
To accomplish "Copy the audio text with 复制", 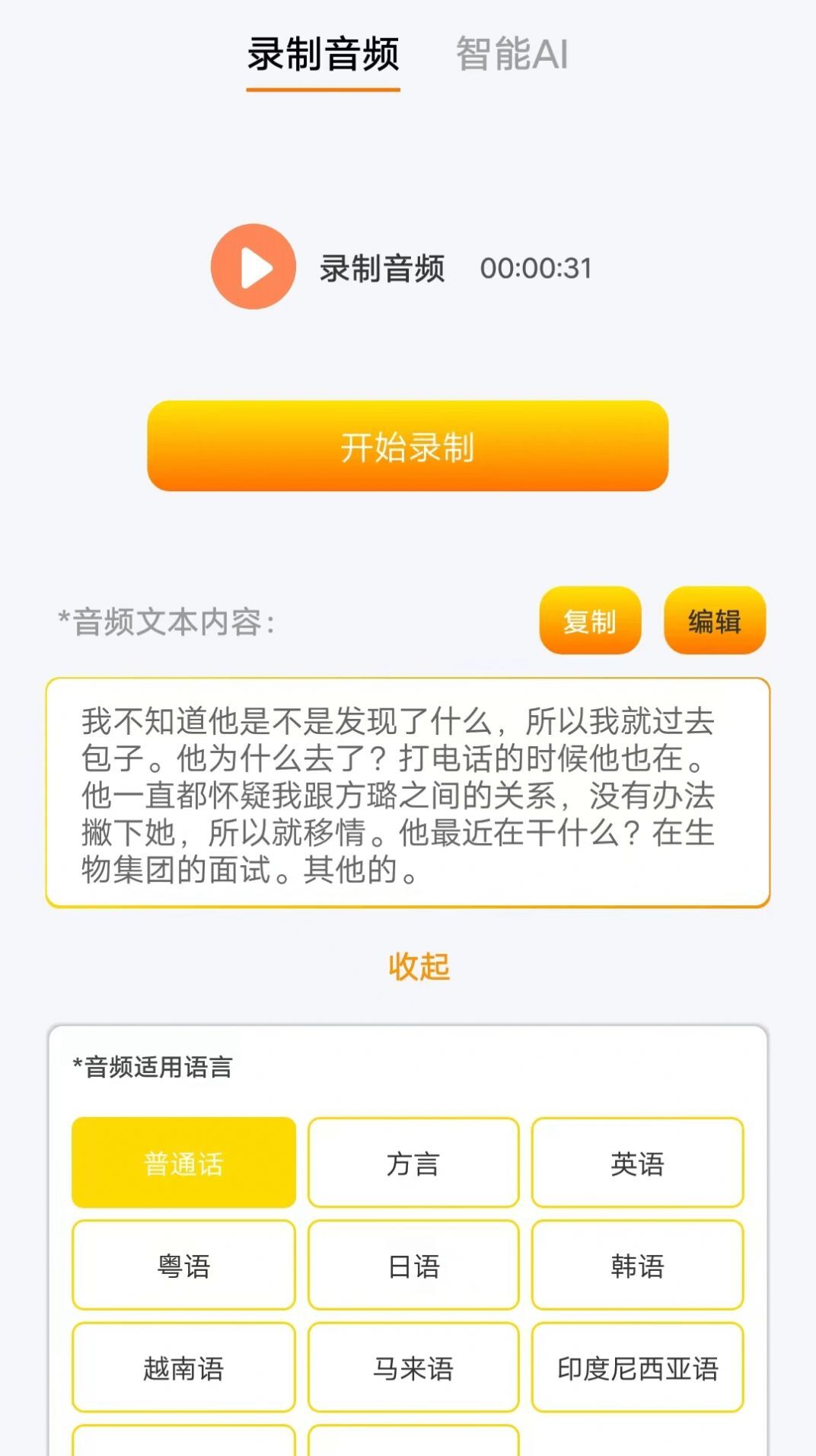I will 591,620.
